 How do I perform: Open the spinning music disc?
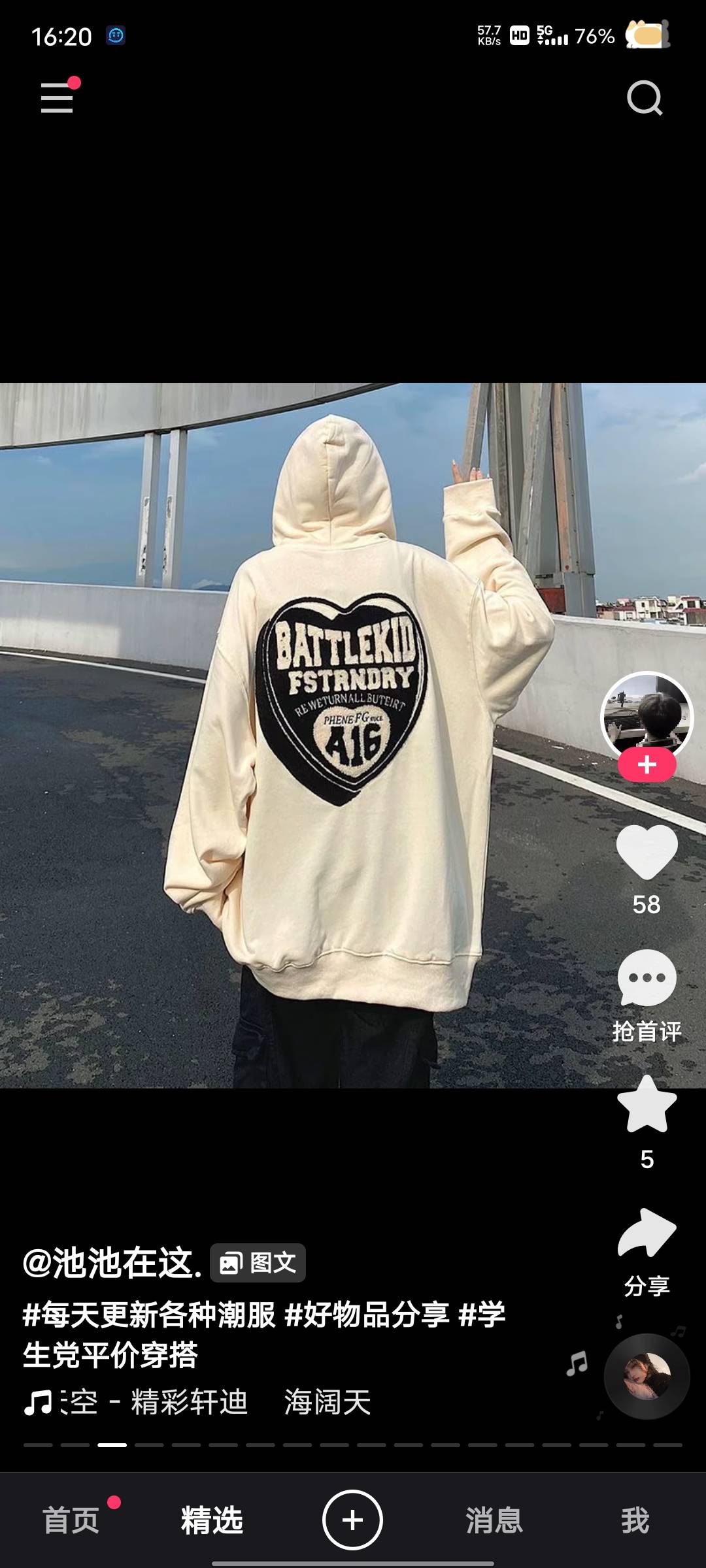click(647, 1376)
